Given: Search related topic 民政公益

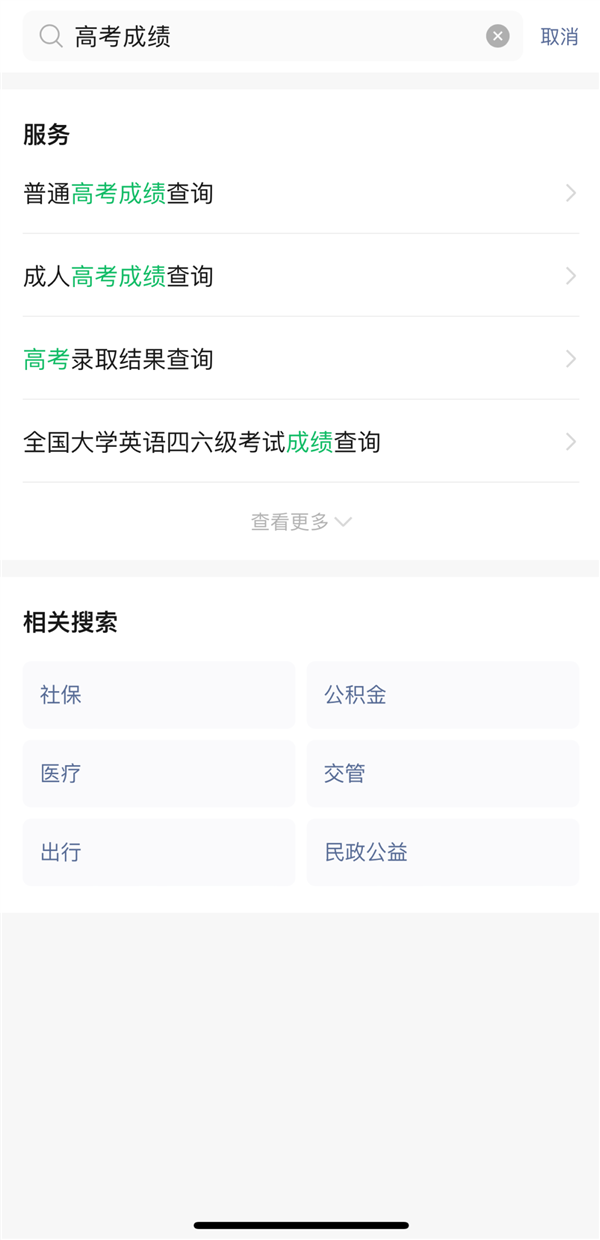Looking at the screenshot, I should click(442, 852).
